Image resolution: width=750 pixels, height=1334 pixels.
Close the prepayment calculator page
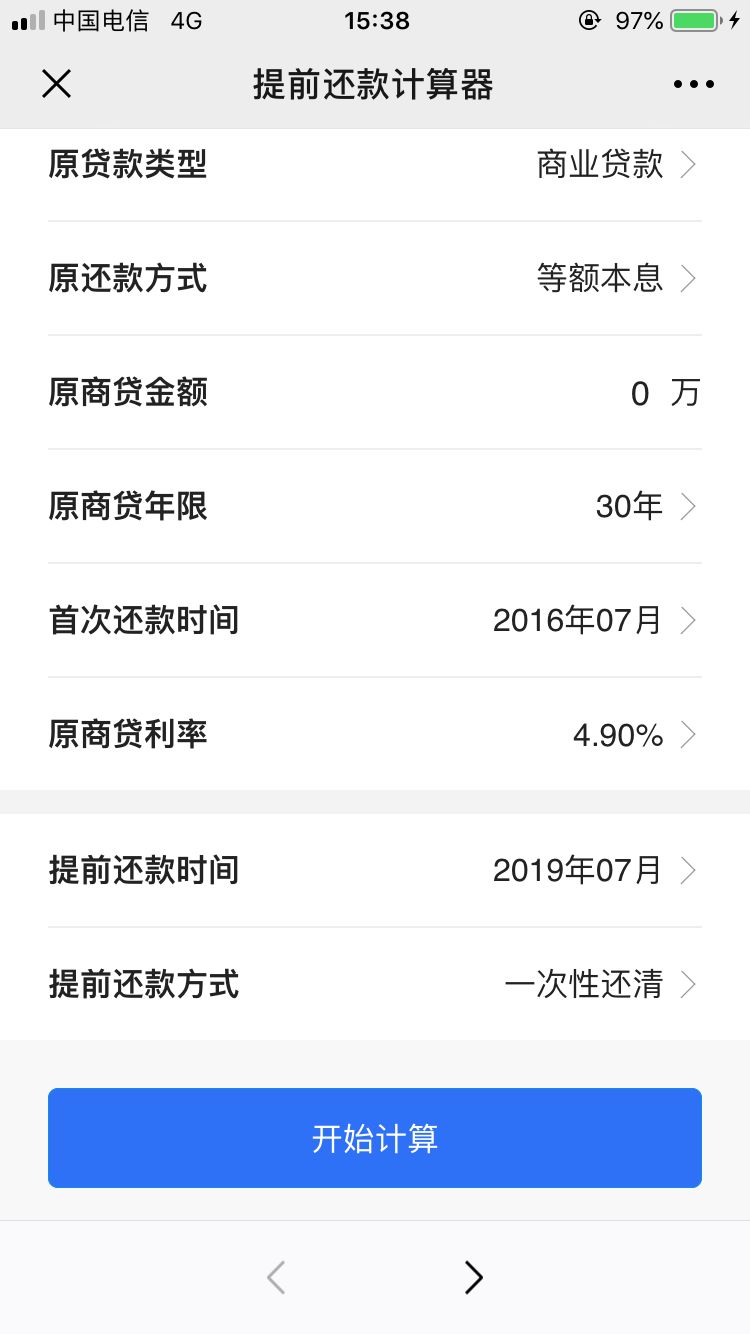point(56,84)
